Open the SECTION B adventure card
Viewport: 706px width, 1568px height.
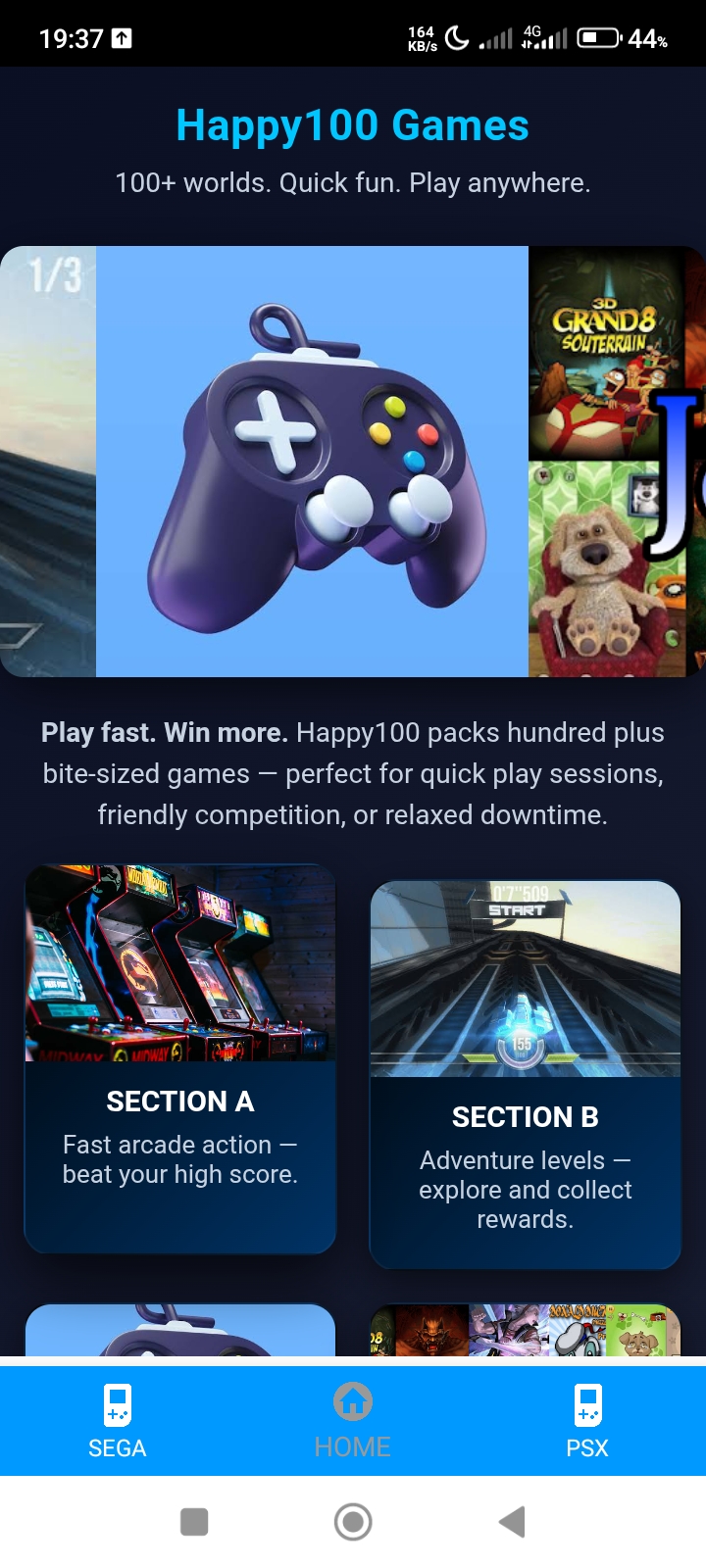click(525, 1074)
